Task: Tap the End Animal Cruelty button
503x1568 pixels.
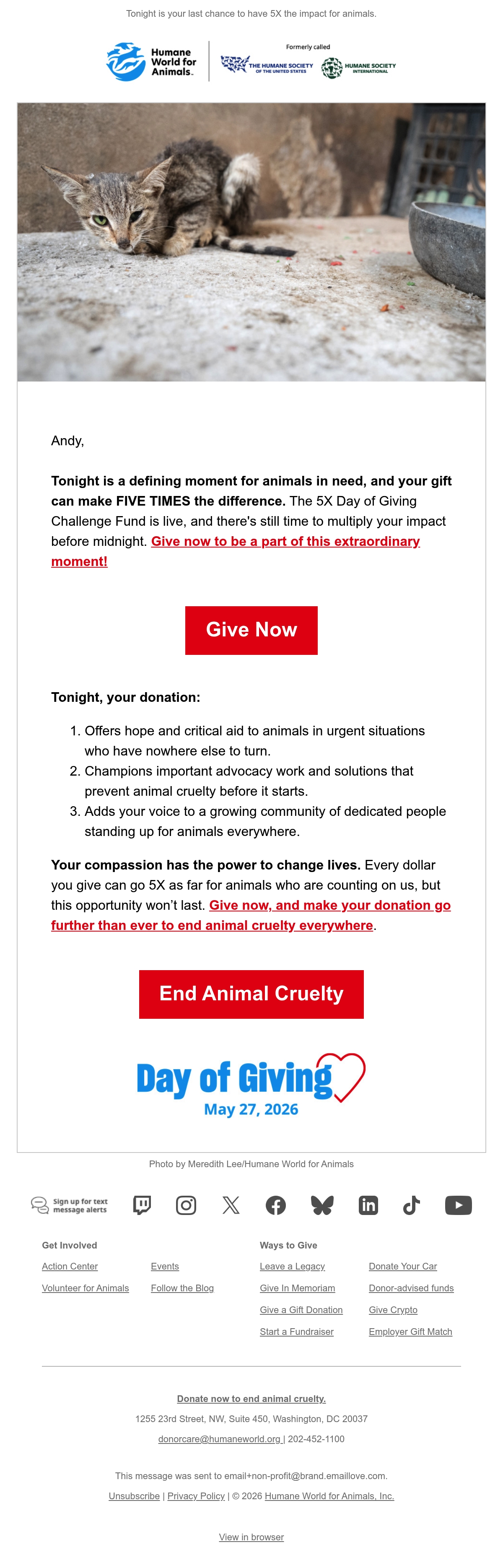Action: point(251,994)
